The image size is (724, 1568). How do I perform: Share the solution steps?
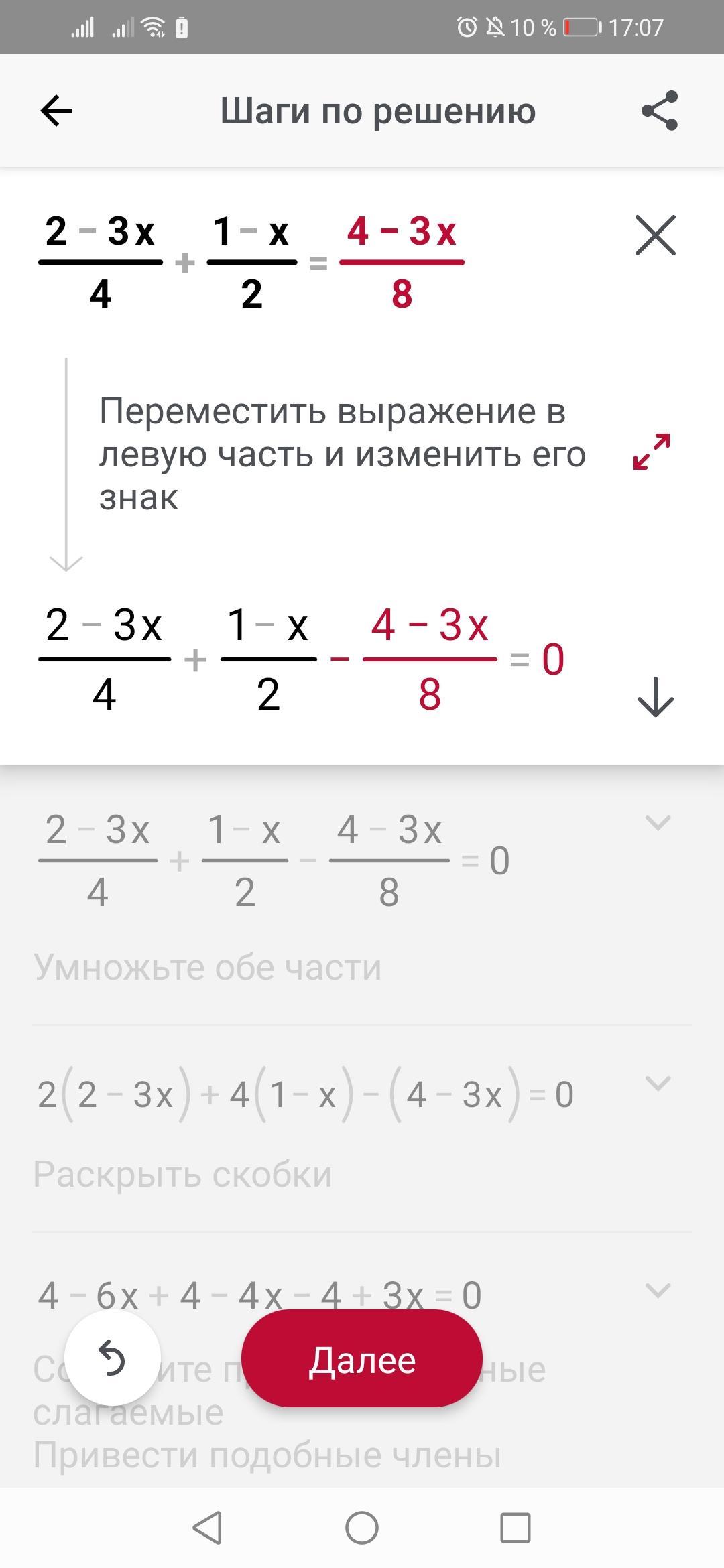(660, 111)
